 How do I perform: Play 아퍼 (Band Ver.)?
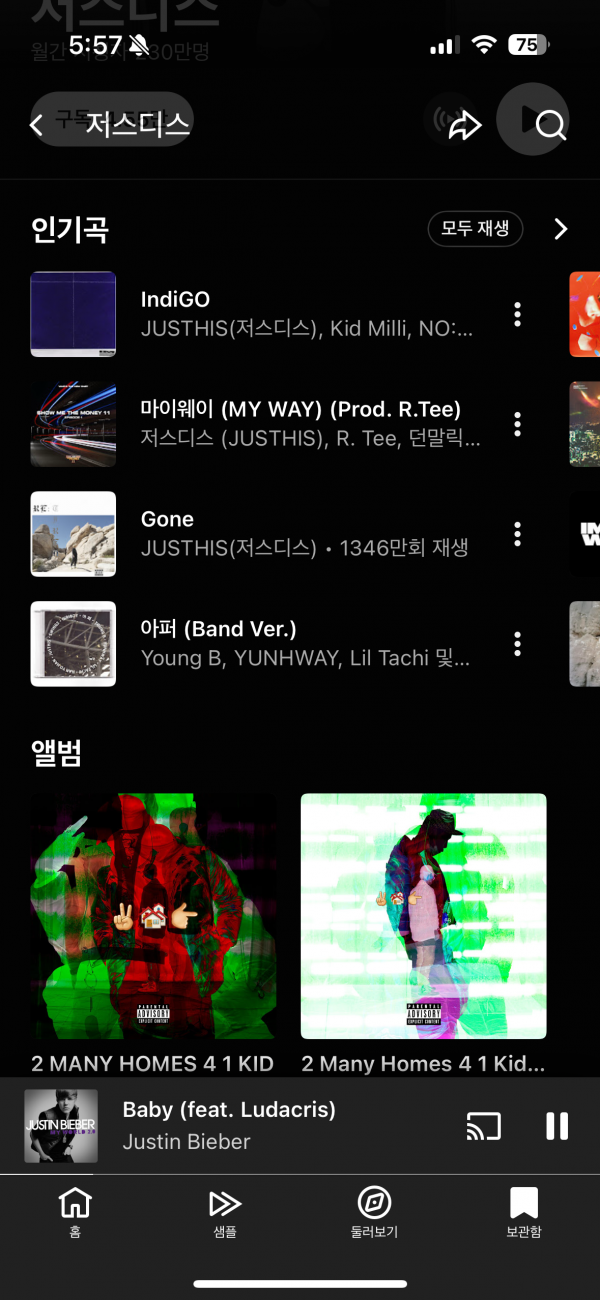(x=300, y=643)
